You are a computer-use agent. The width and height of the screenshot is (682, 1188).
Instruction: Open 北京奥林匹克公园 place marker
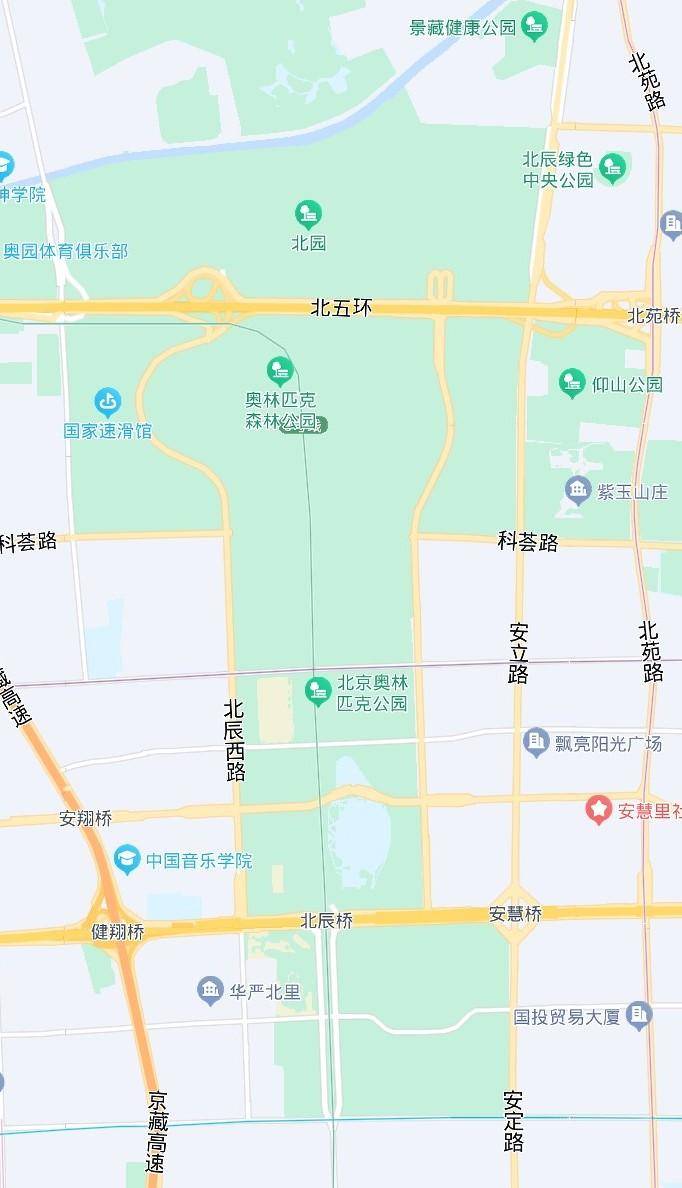pyautogui.click(x=318, y=690)
